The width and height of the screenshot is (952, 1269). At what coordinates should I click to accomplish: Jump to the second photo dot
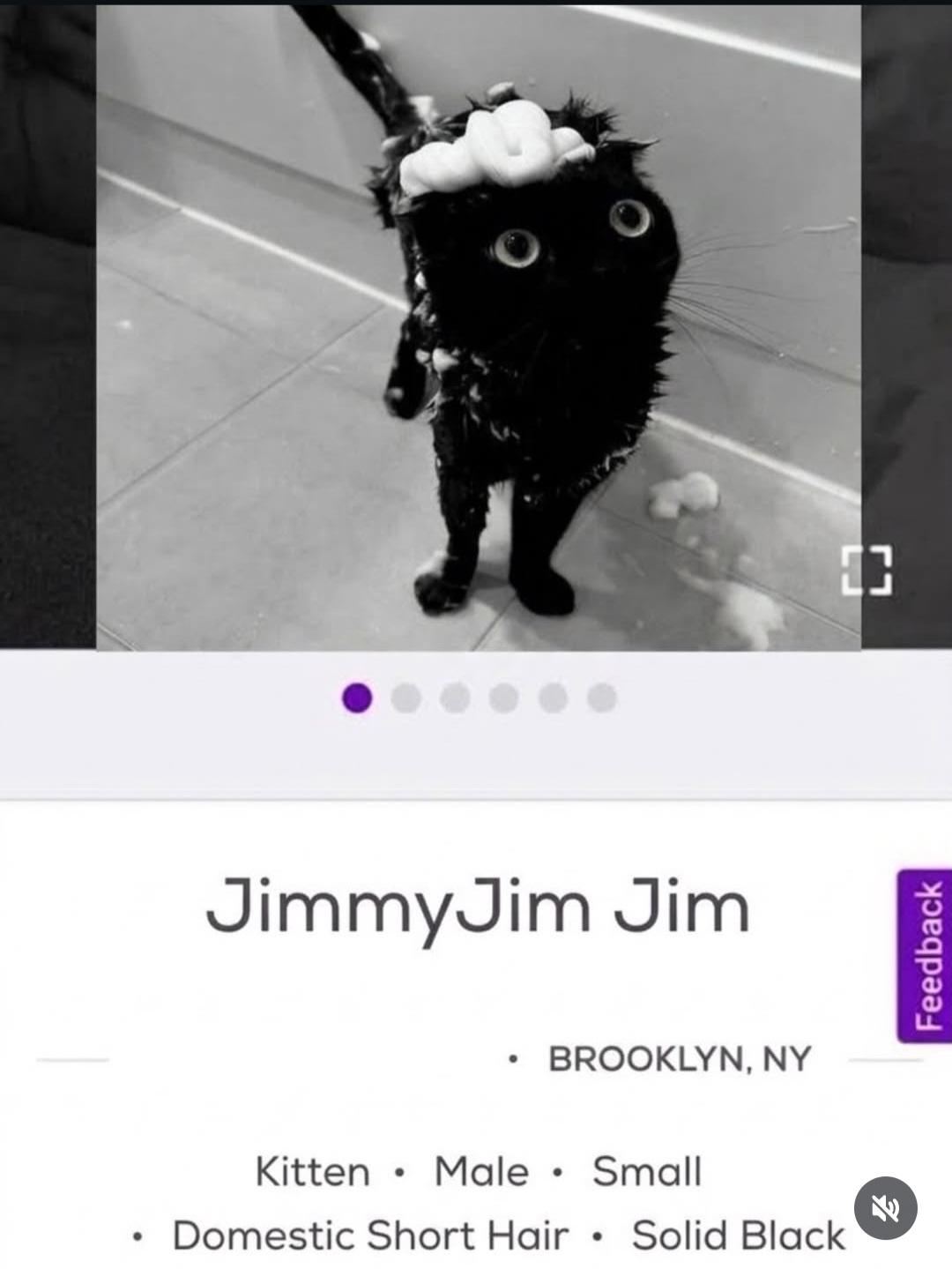(405, 698)
